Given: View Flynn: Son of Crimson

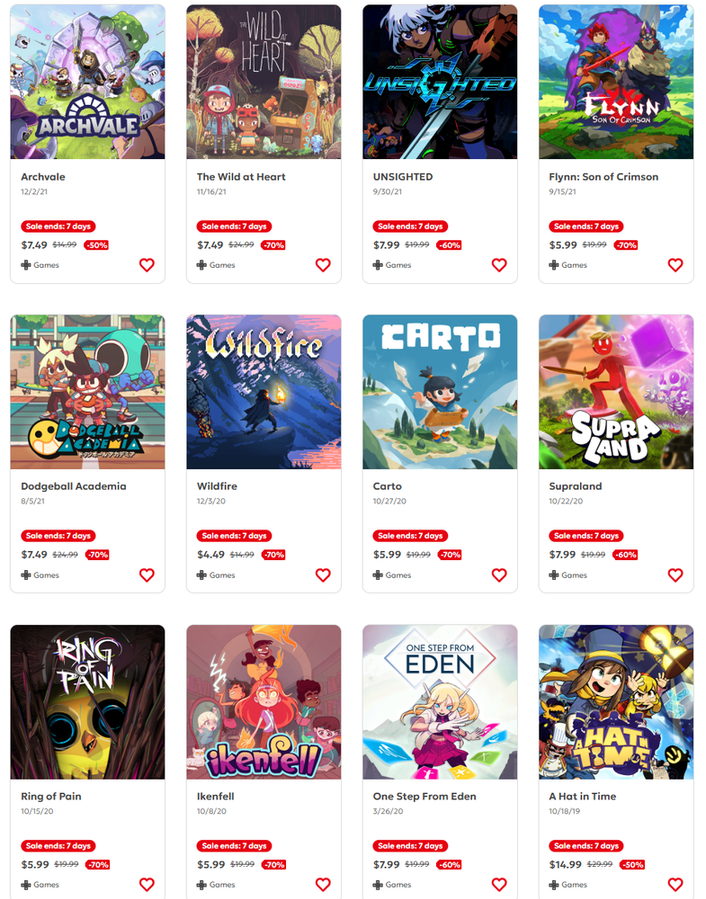Looking at the screenshot, I should click(x=615, y=82).
